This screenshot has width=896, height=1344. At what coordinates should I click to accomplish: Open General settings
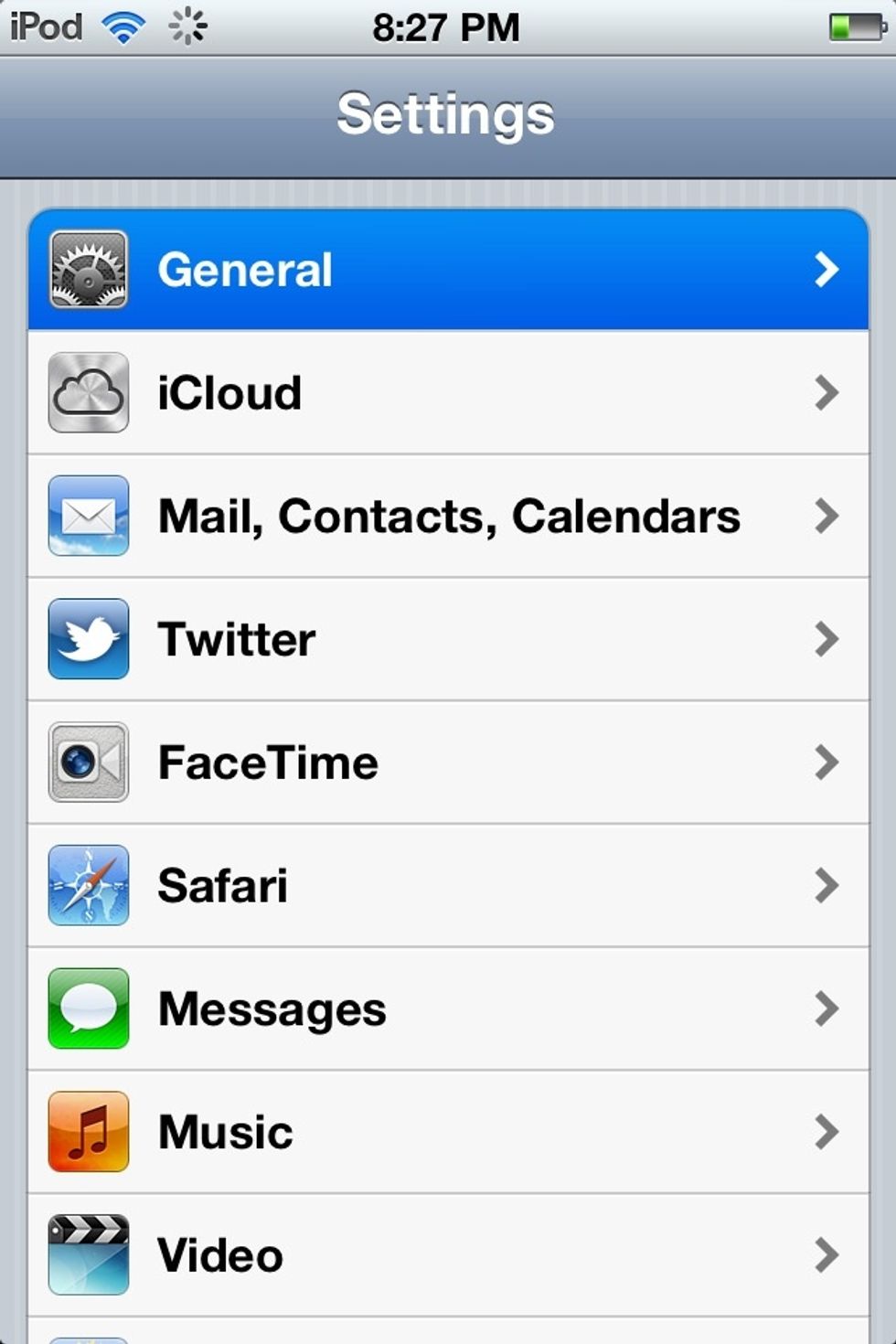pos(448,270)
